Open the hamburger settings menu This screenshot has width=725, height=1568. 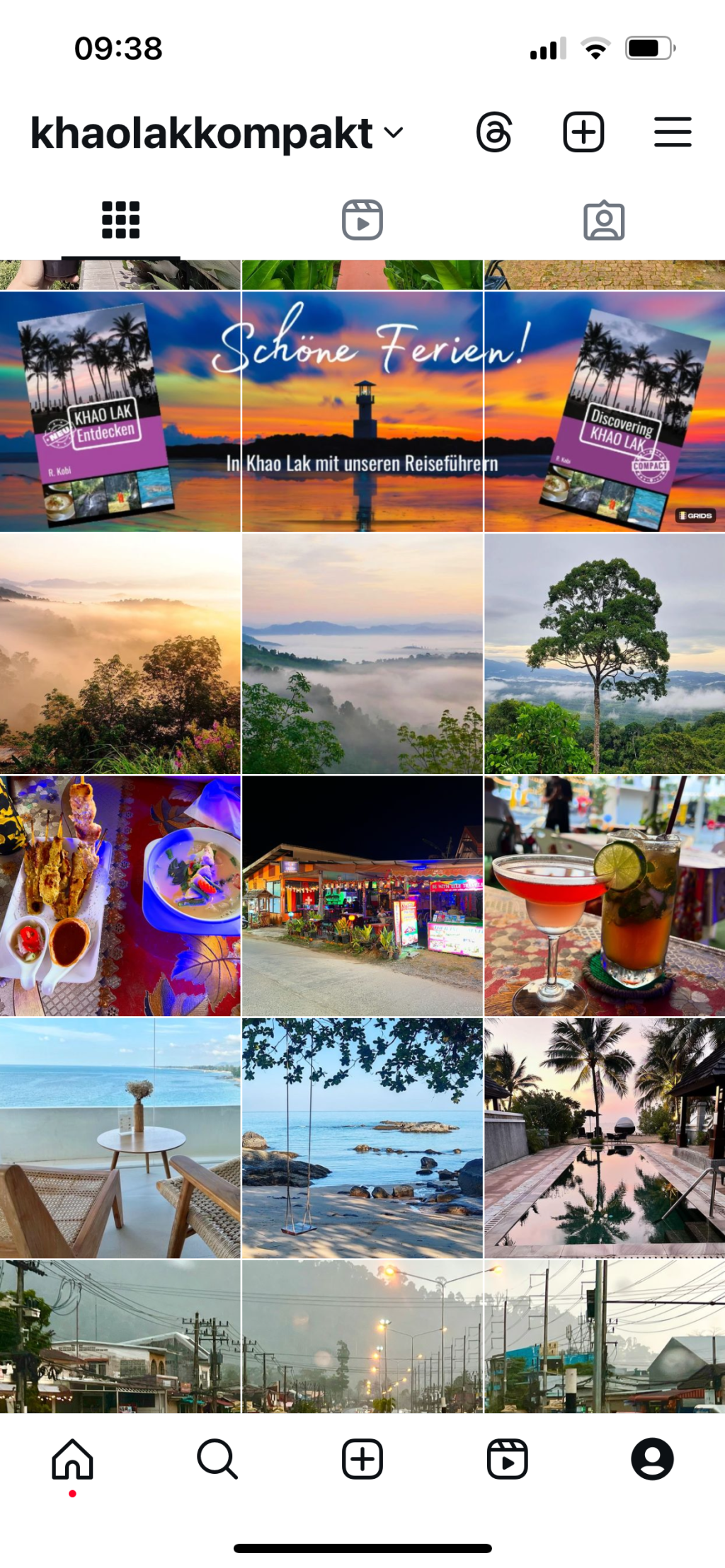[x=671, y=132]
